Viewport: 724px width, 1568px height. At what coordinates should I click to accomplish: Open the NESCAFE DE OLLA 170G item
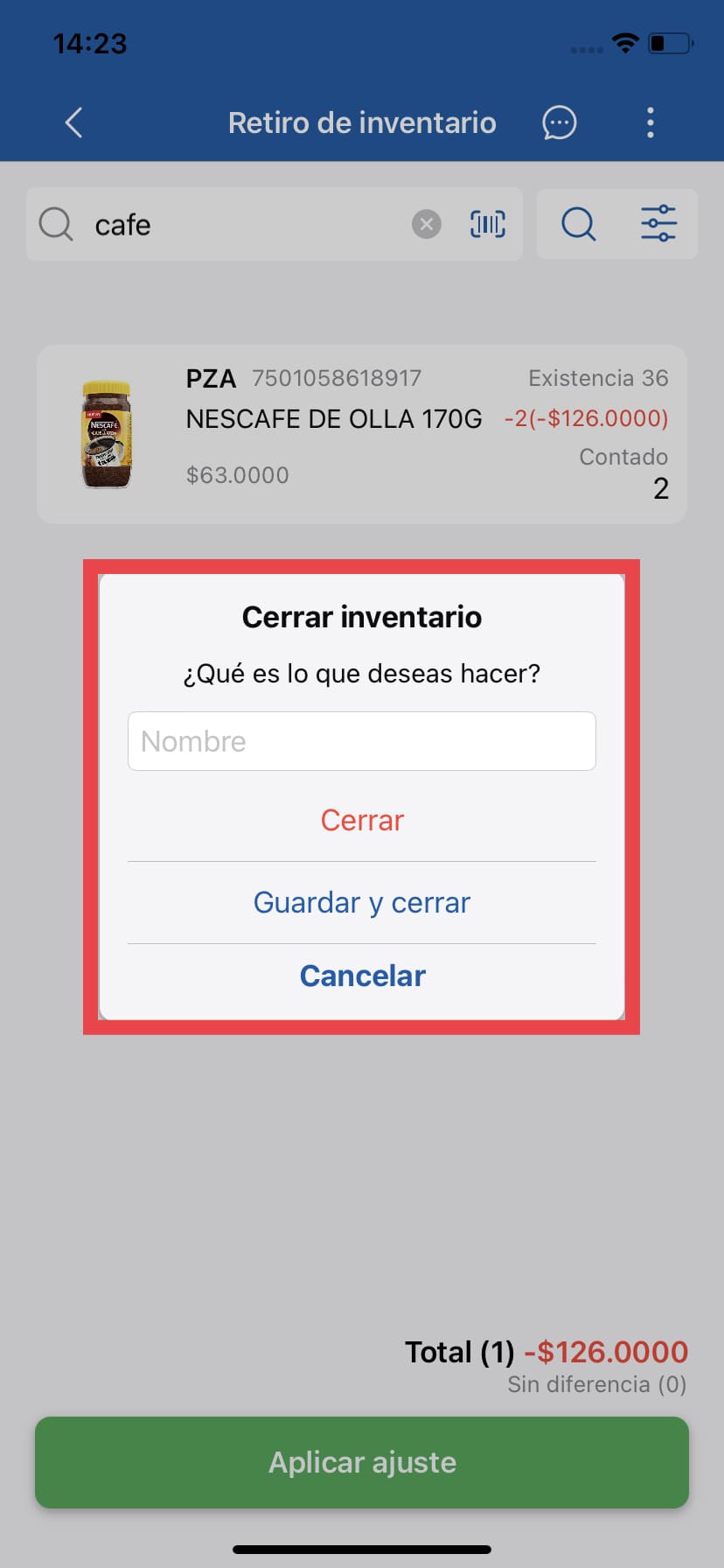(361, 434)
